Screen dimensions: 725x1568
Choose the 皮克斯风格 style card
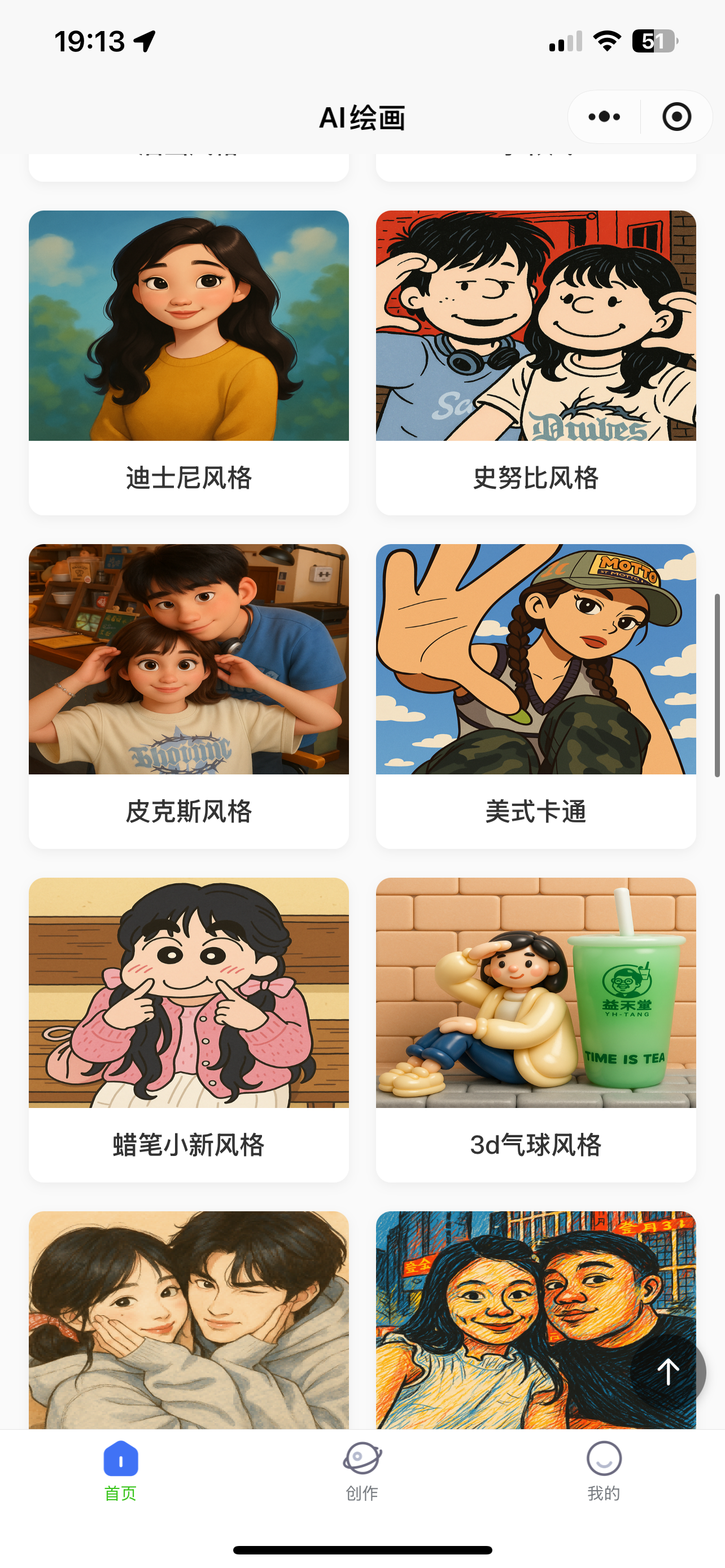click(x=189, y=696)
